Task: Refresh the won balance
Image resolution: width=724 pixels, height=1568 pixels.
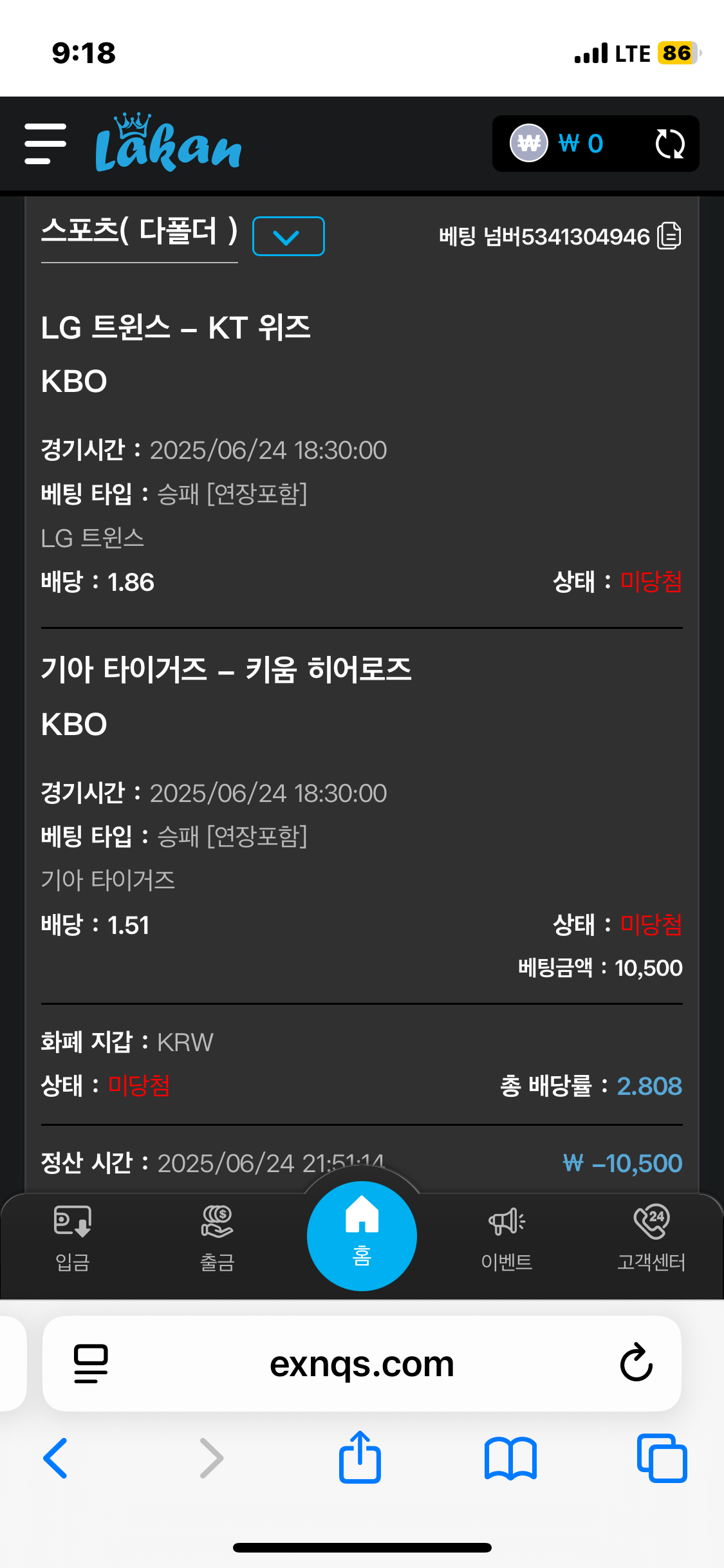Action: click(669, 144)
